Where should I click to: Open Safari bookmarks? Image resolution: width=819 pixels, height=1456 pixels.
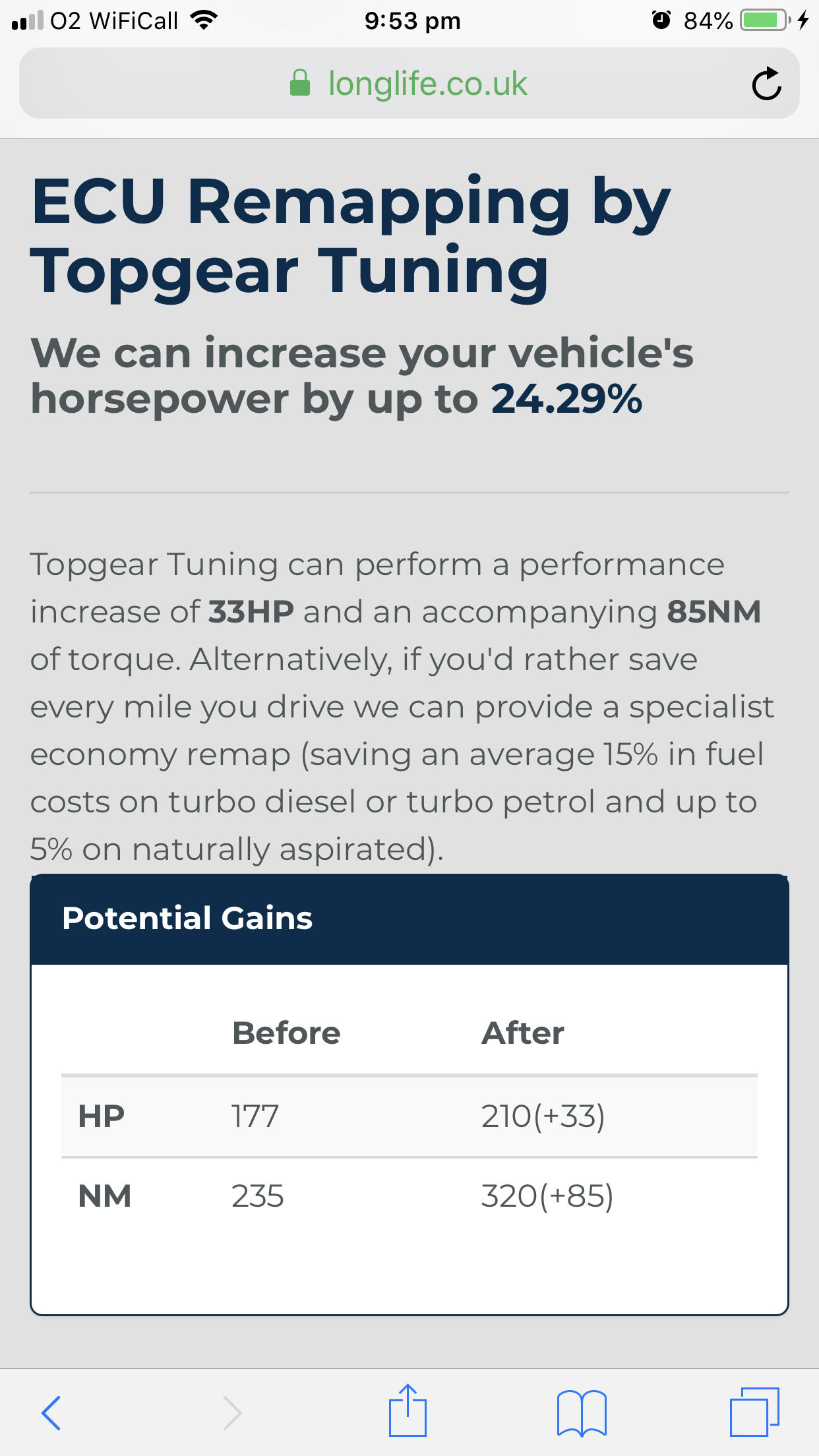click(582, 1413)
